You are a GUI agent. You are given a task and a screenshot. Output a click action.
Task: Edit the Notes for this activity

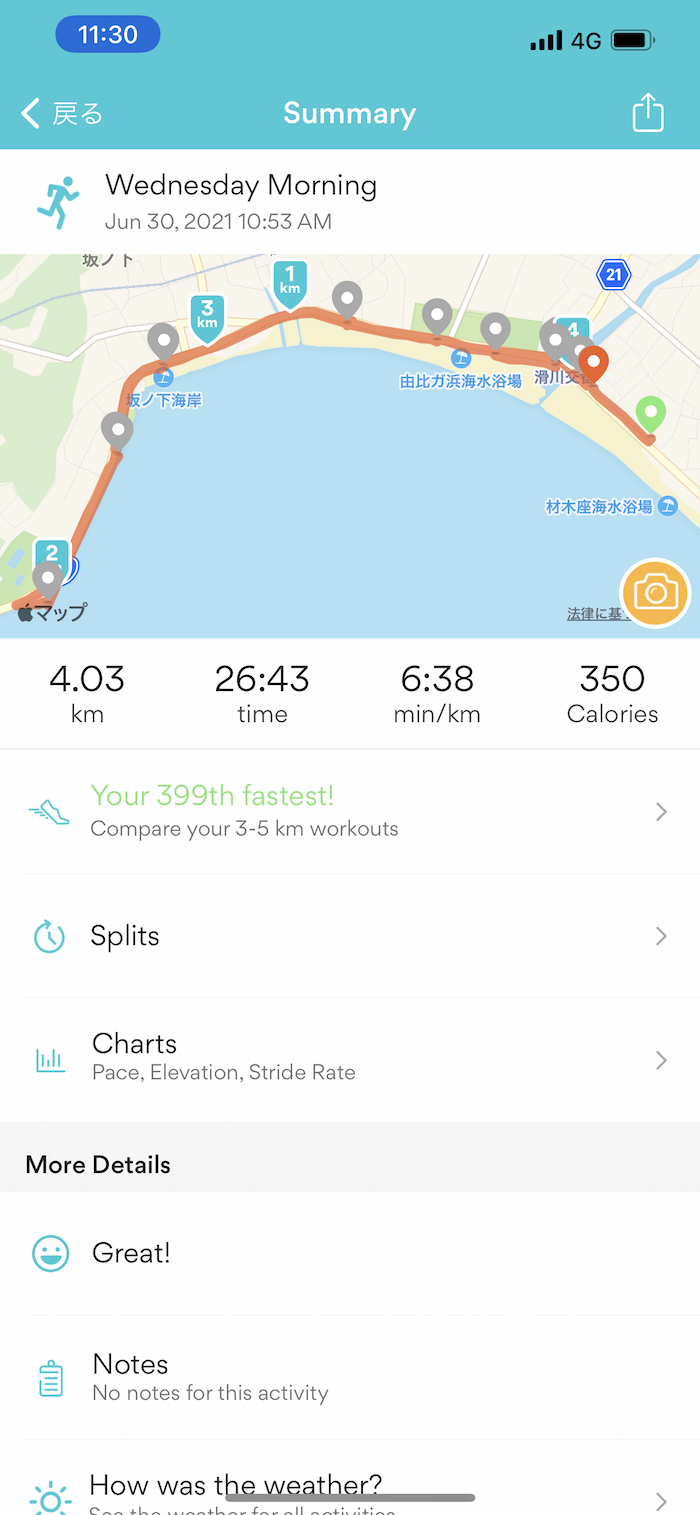[348, 1377]
